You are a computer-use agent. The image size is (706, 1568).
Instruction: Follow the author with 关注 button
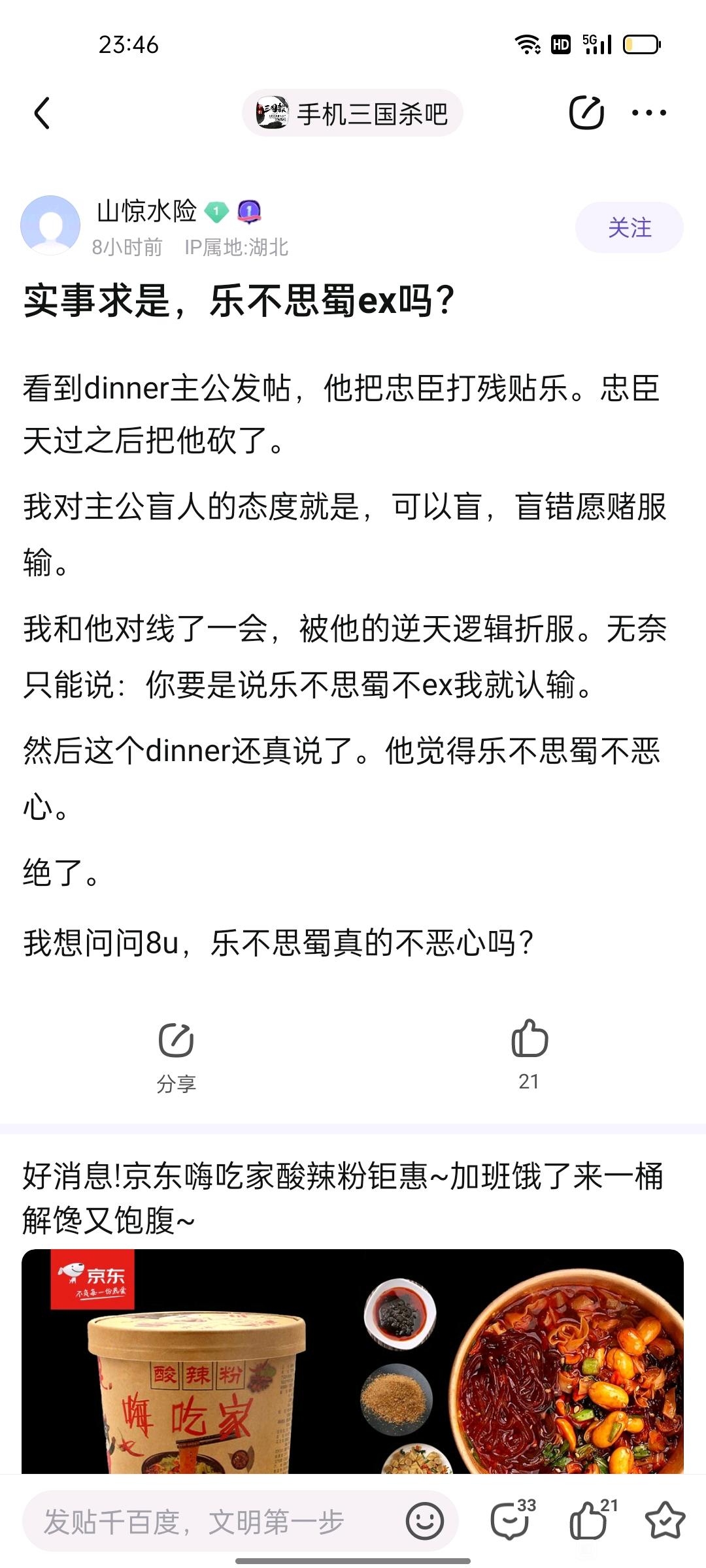pyautogui.click(x=630, y=227)
